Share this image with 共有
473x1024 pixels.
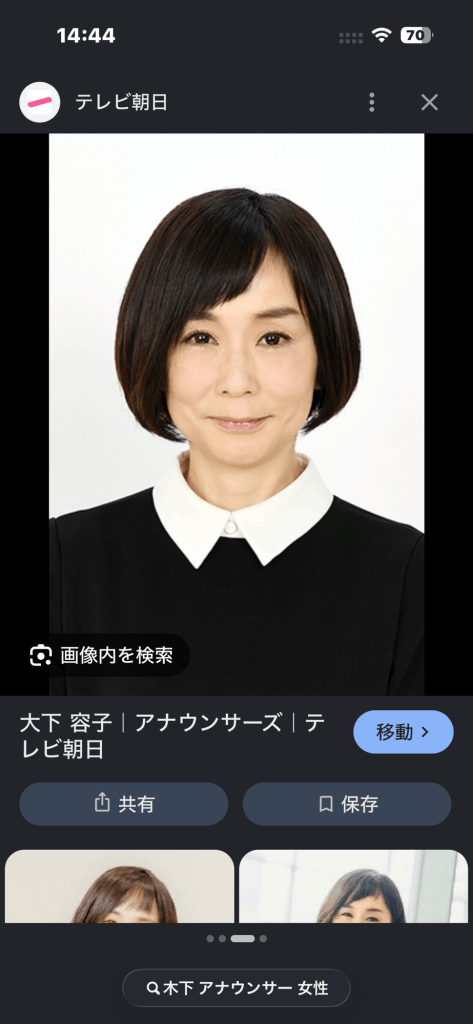123,804
